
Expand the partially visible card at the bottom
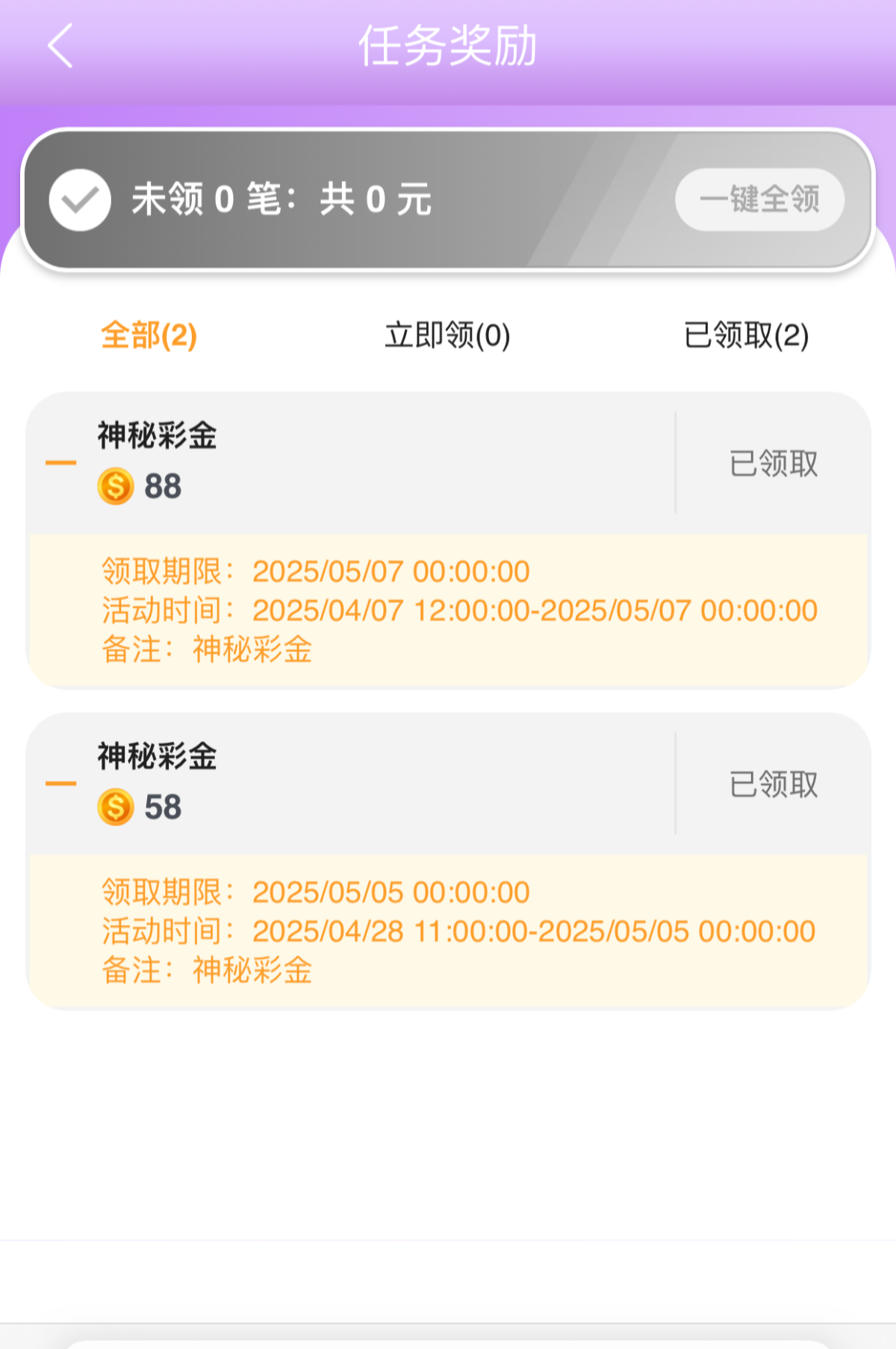447,1341
